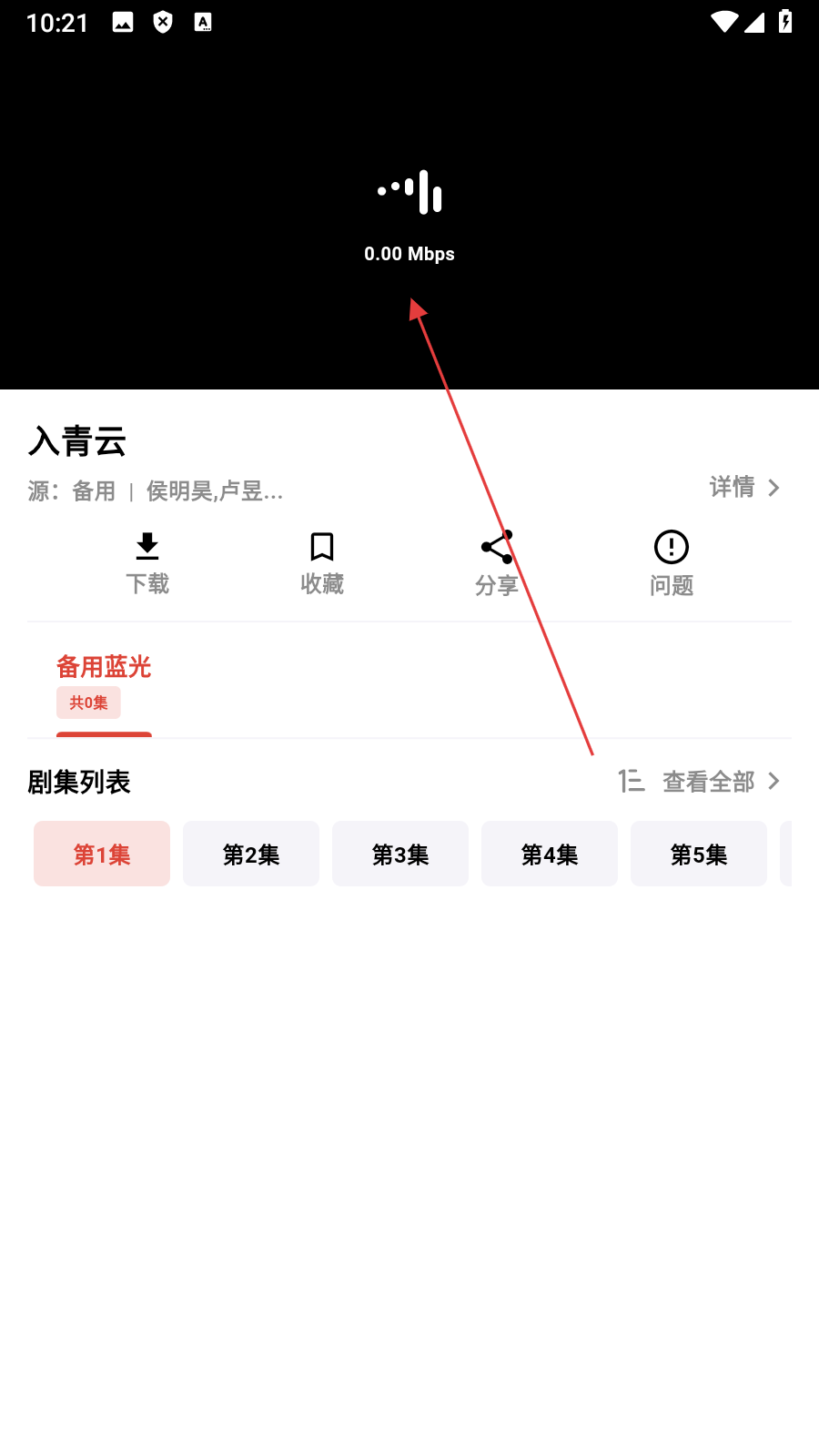
Task: Add the show to 收藏 favorites
Action: 322,563
